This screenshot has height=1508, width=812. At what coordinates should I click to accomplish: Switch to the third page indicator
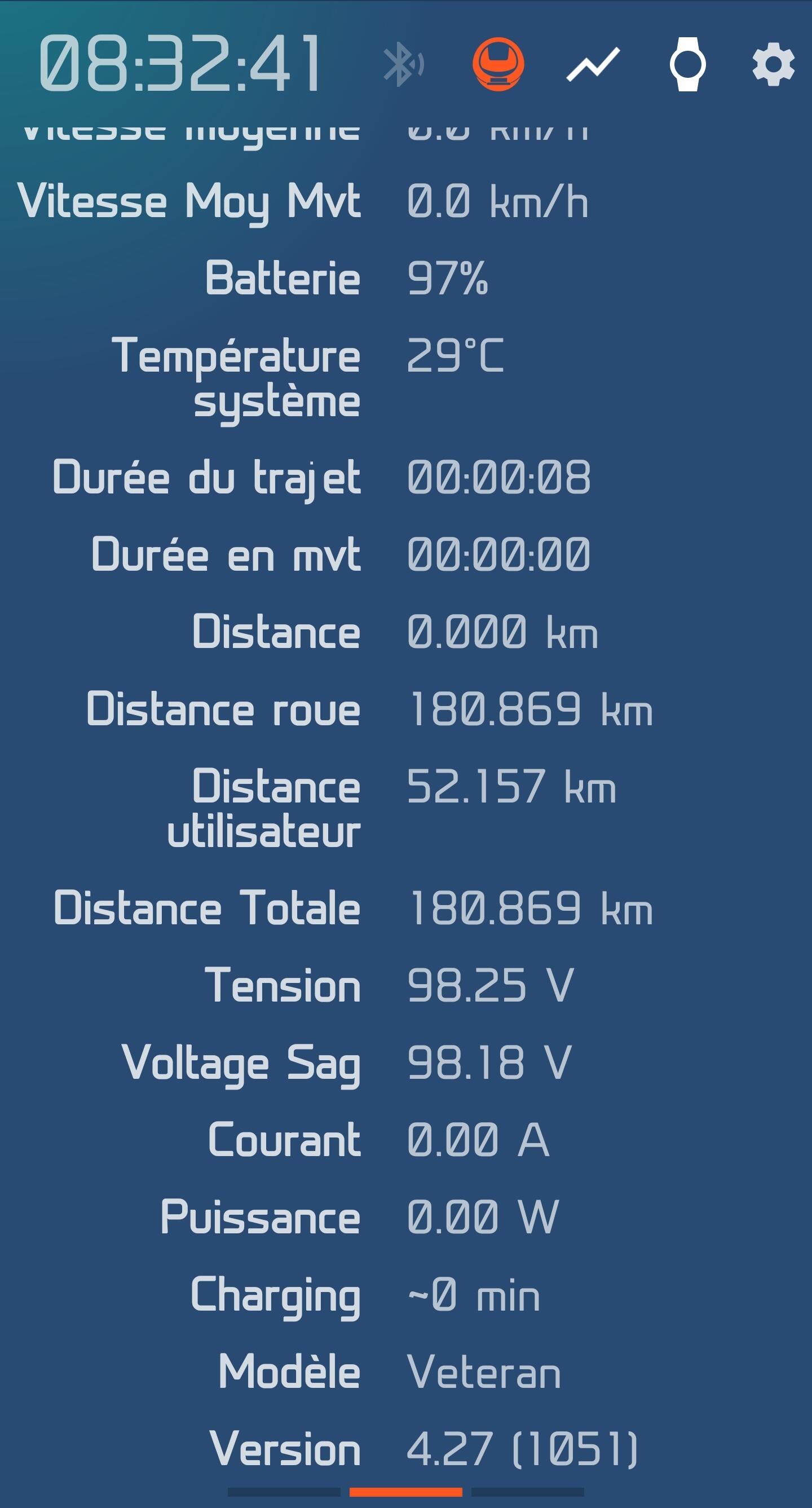tap(527, 1492)
